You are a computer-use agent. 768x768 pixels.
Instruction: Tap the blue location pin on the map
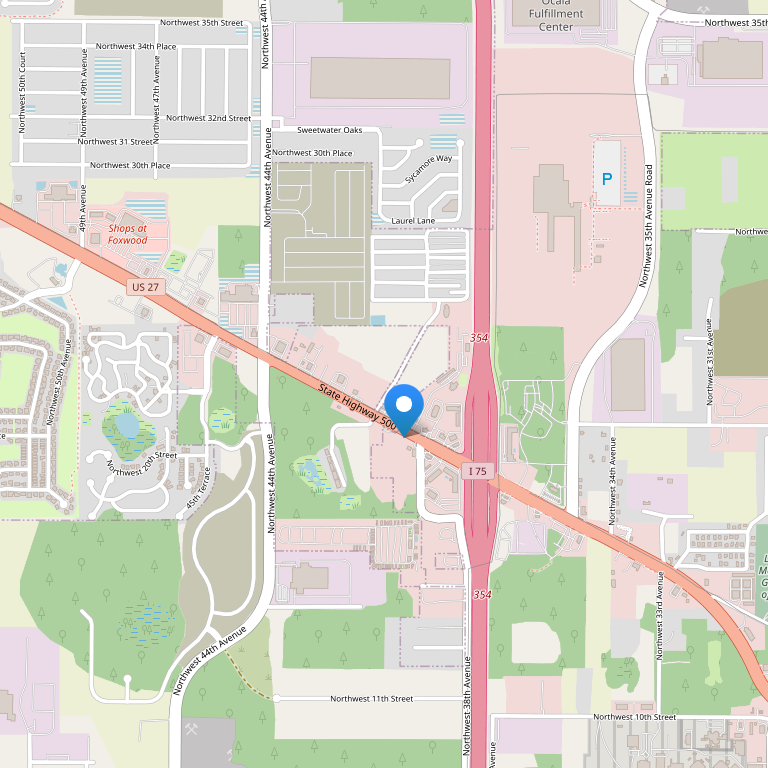[405, 408]
